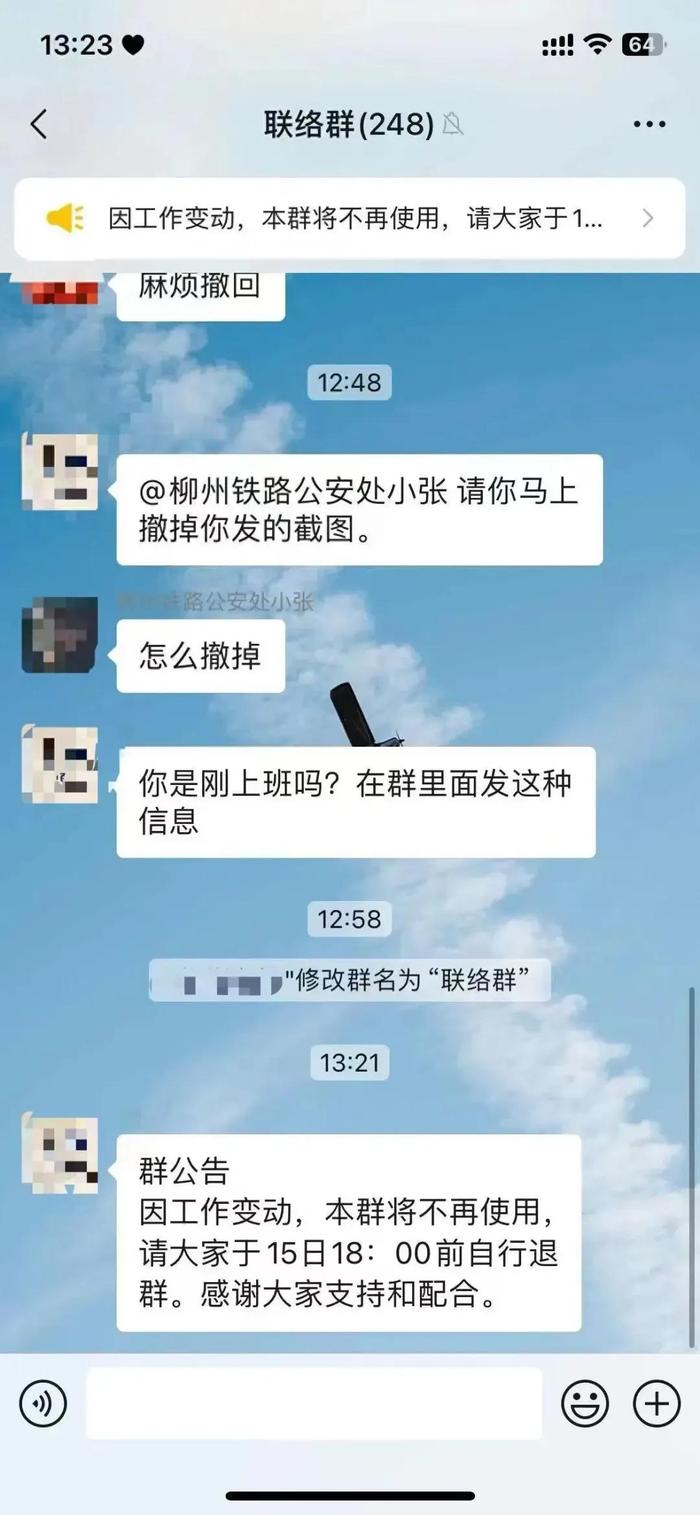Screen dimensions: 700x1515
Task: Open the emoji picker
Action: tap(585, 1403)
